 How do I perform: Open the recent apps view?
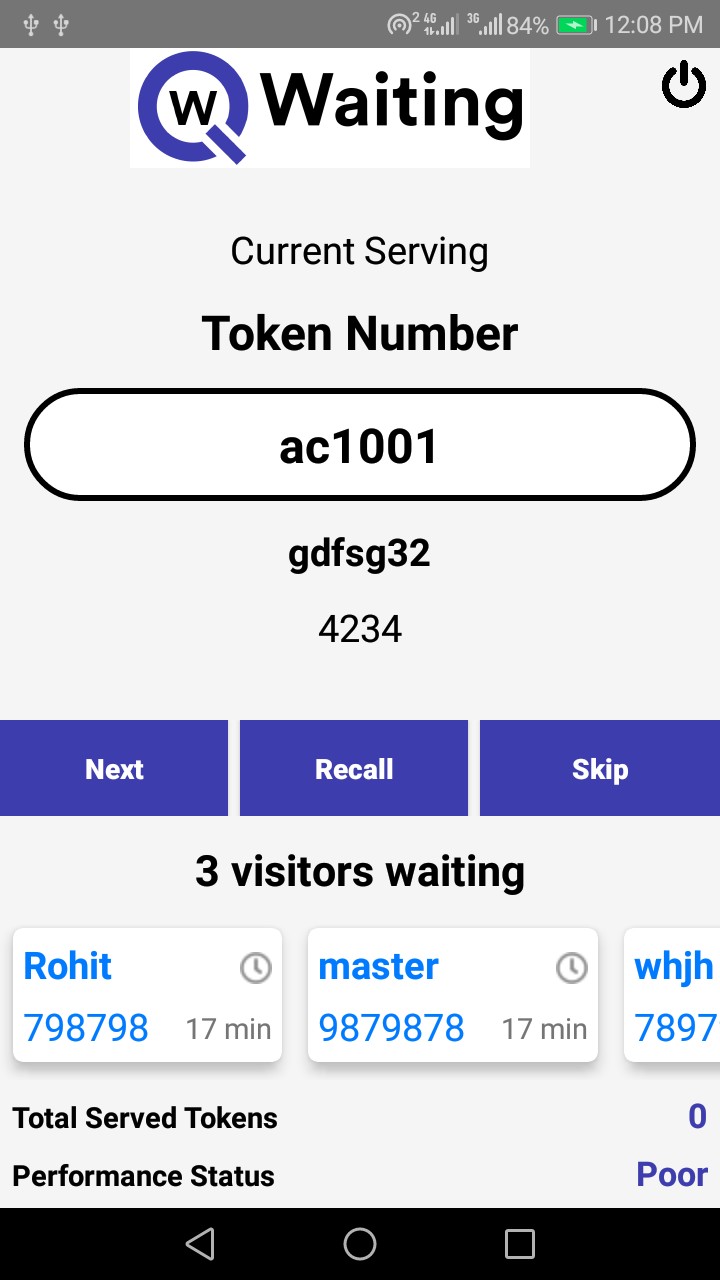[520, 1244]
